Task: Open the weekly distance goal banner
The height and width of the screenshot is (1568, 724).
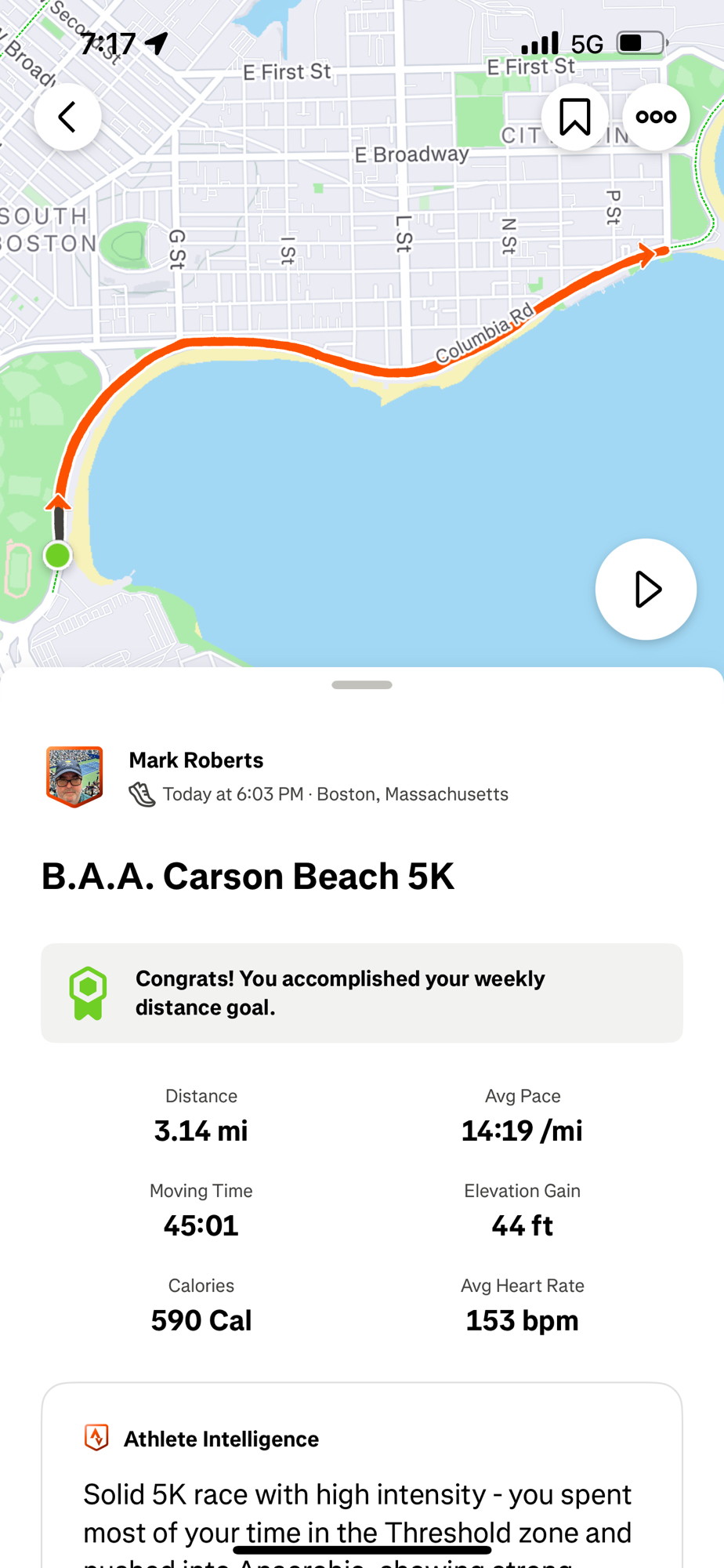Action: point(361,993)
